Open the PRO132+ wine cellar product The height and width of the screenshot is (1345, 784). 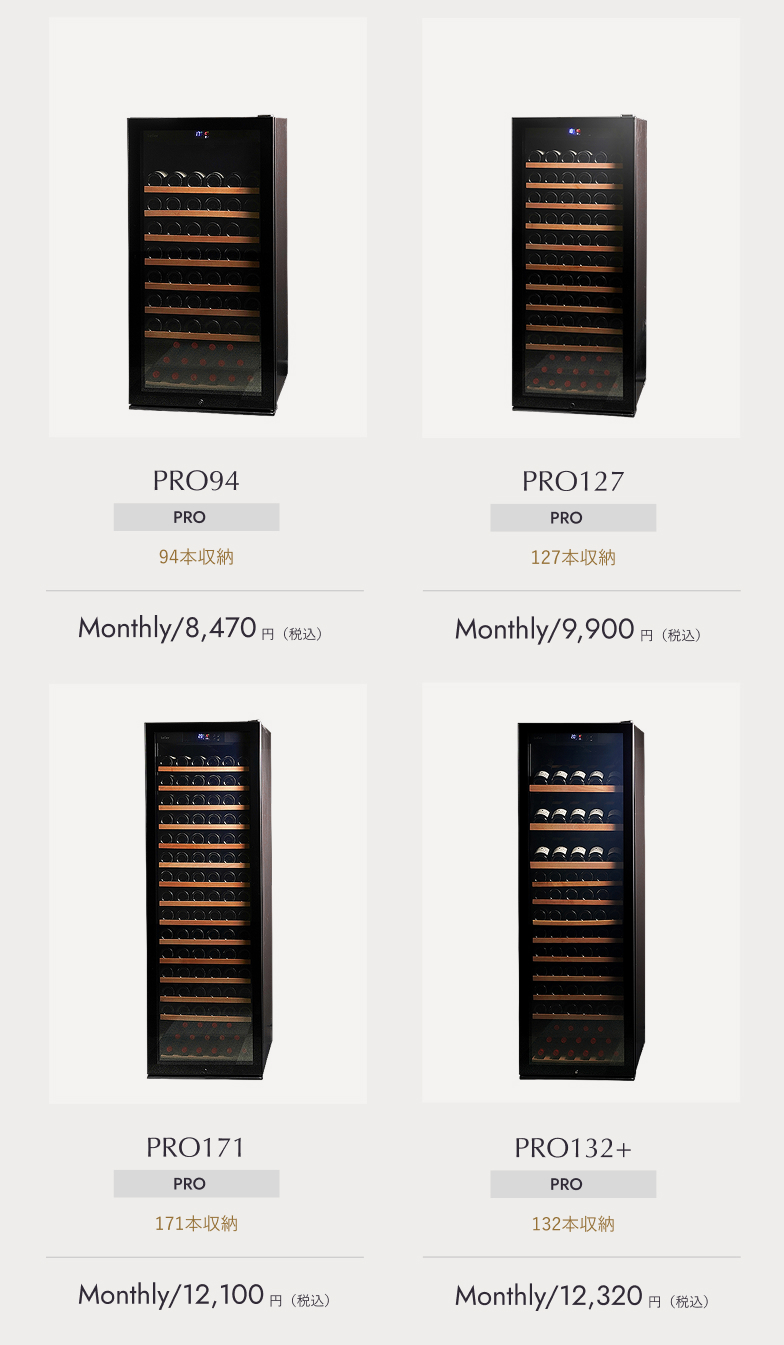point(581,998)
